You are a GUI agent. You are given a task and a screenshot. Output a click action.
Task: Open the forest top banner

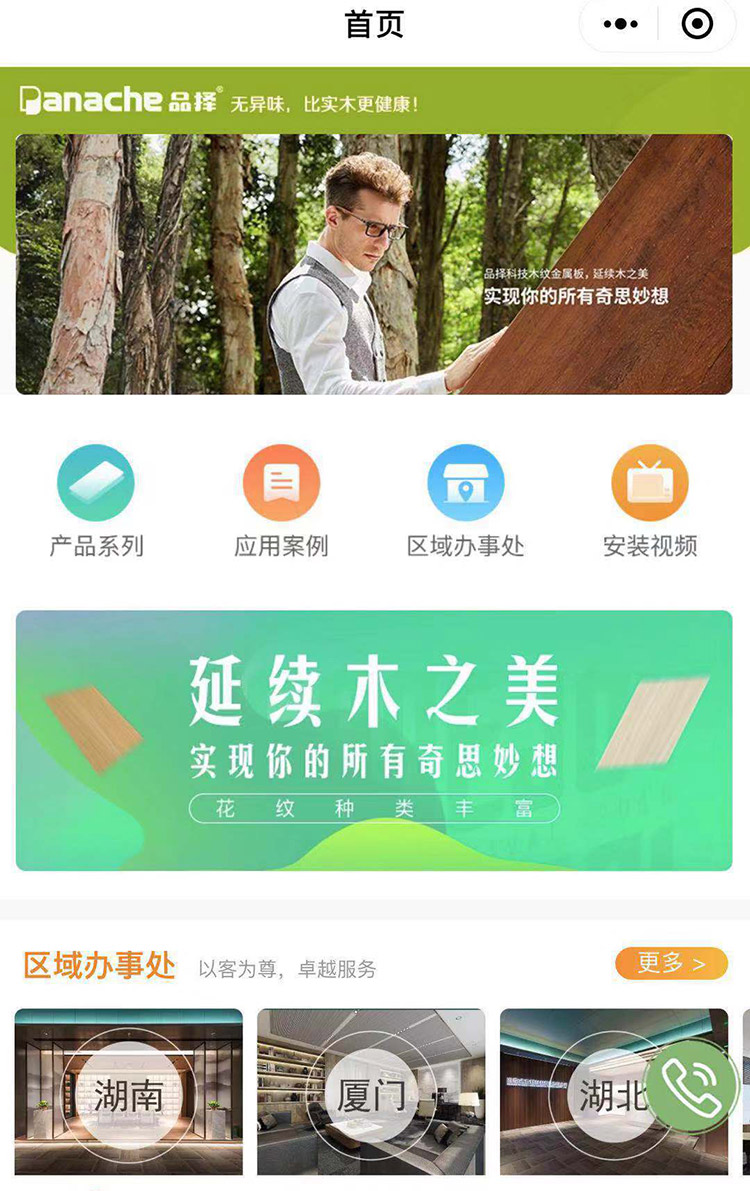click(373, 264)
